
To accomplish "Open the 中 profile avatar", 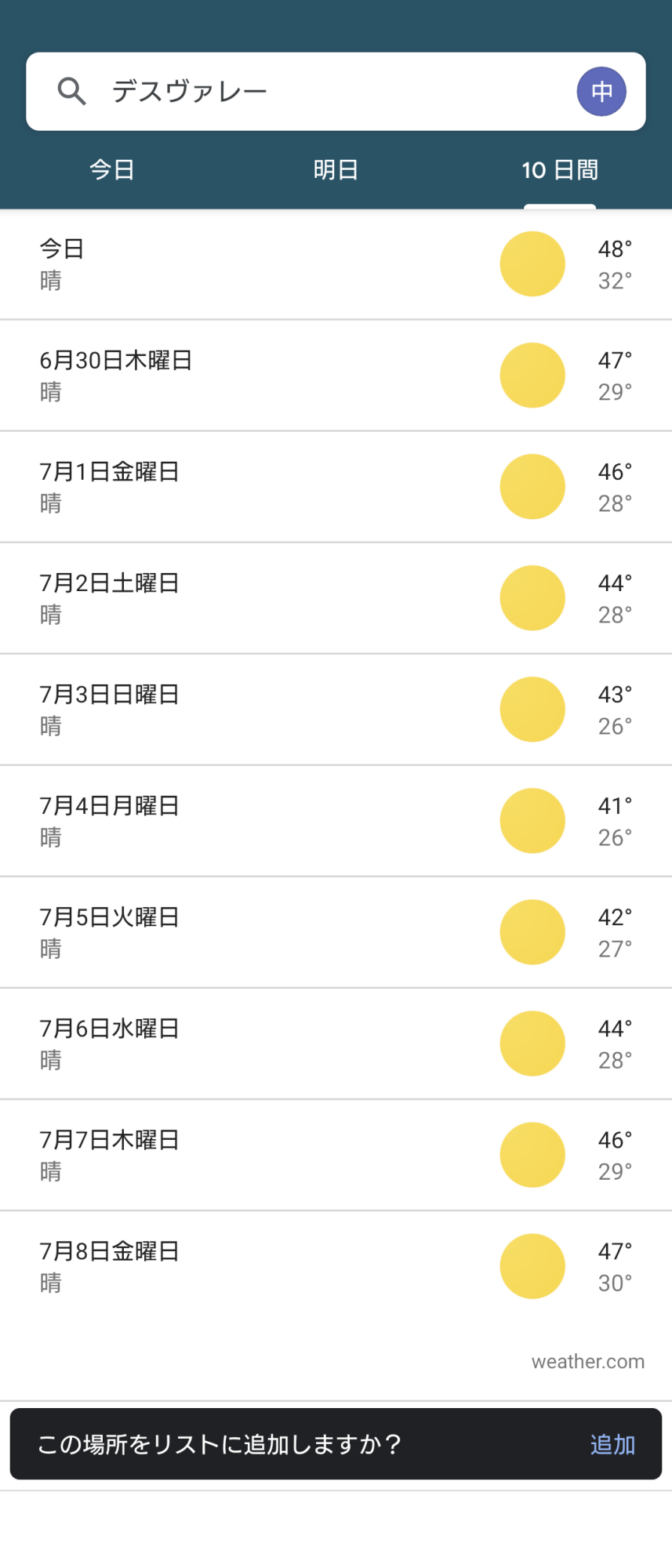I will coord(601,92).
